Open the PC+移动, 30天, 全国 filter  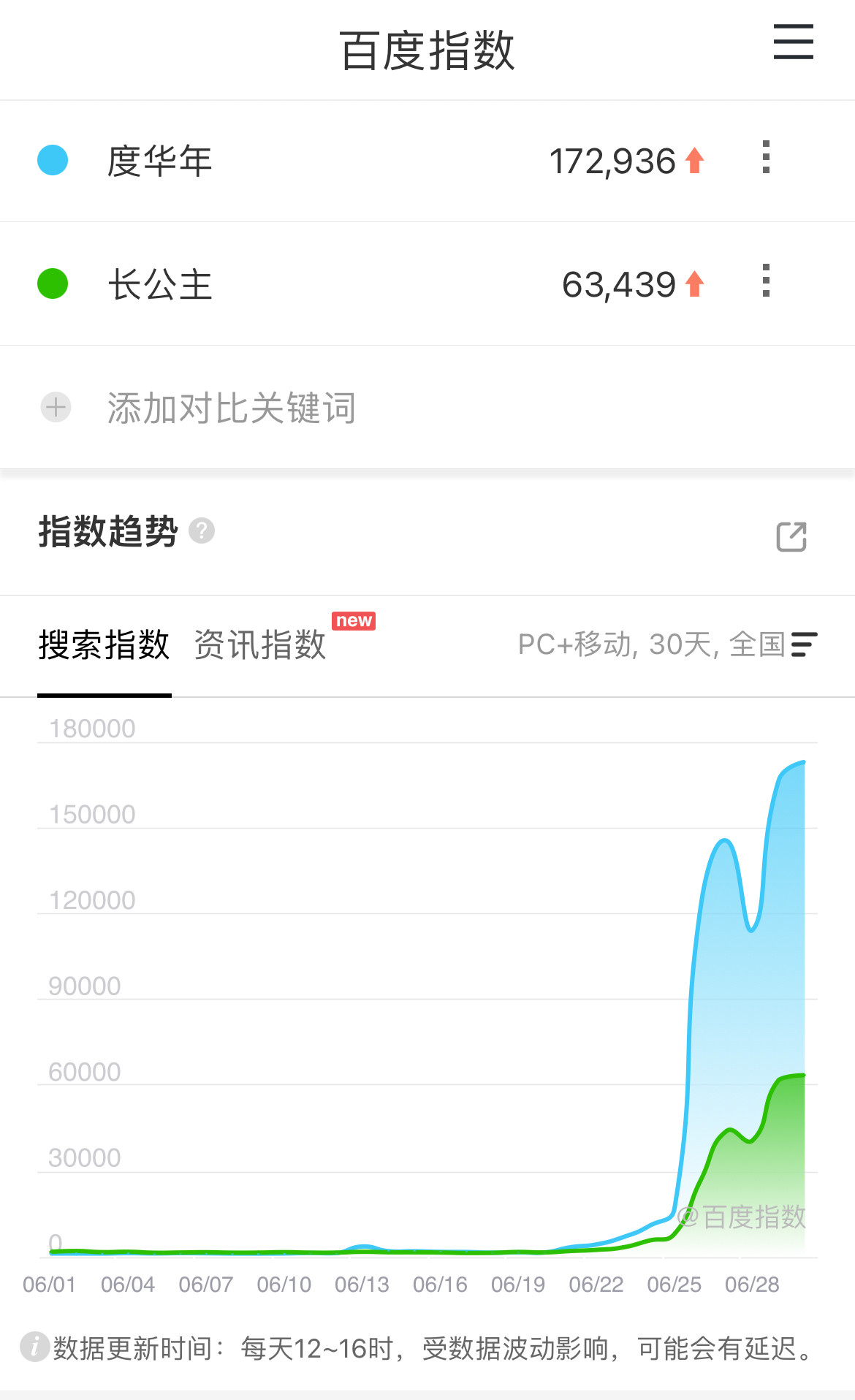668,644
